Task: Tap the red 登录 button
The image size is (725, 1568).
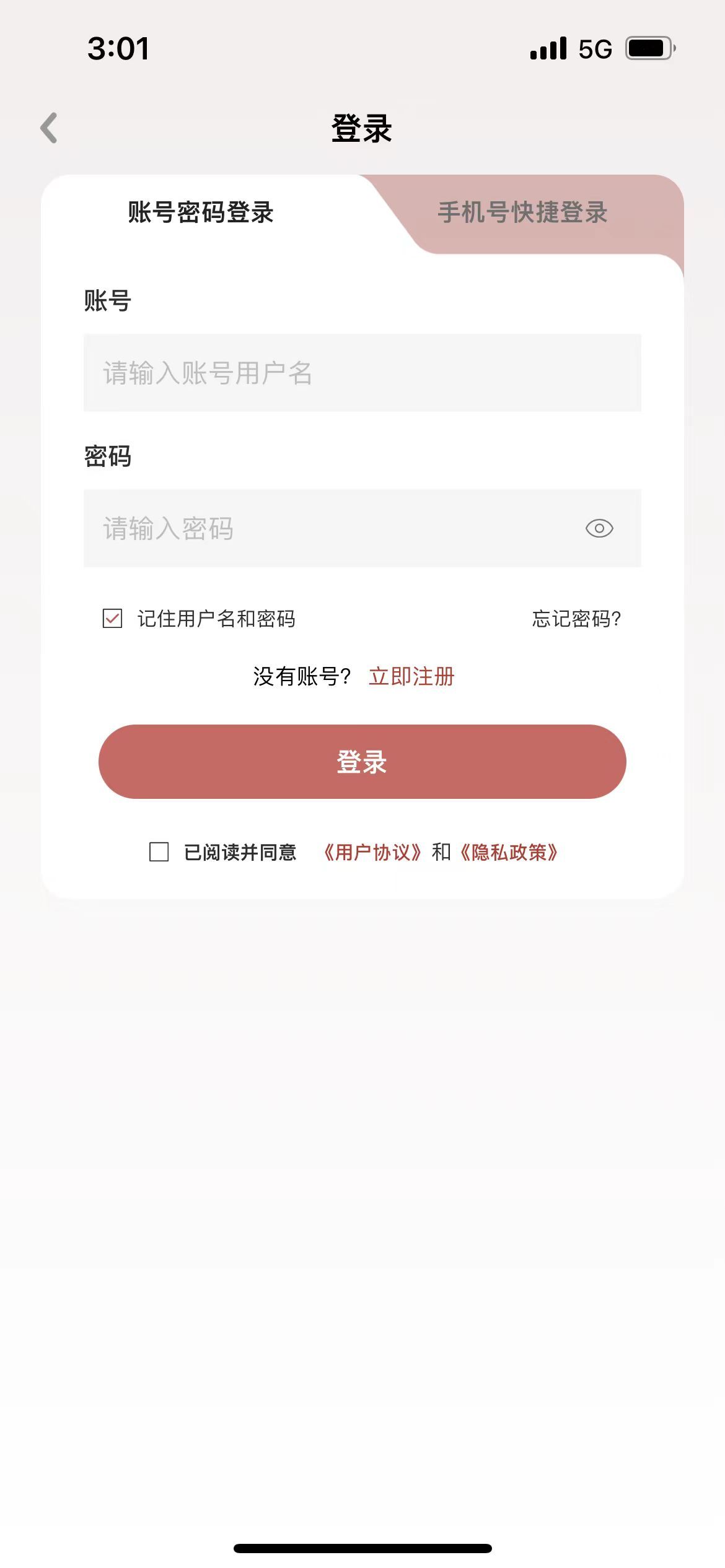Action: tap(362, 762)
